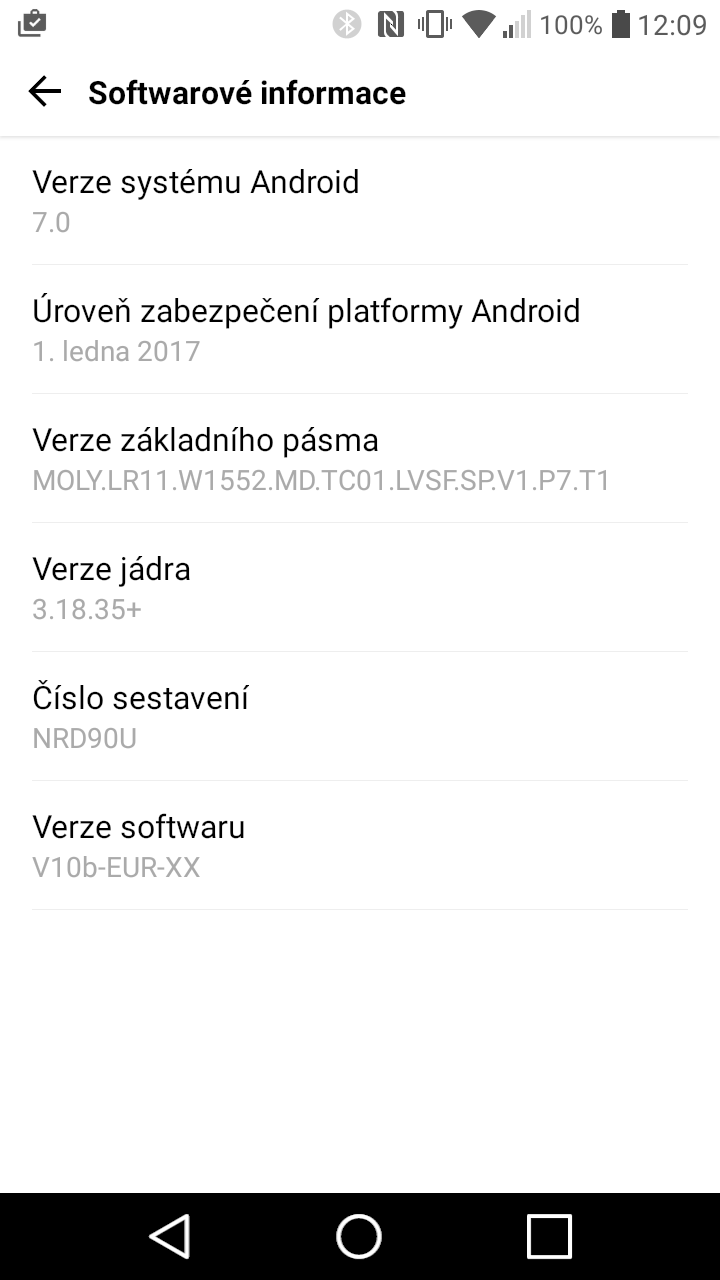Open the recent apps button
720x1280 pixels.
[549, 1236]
